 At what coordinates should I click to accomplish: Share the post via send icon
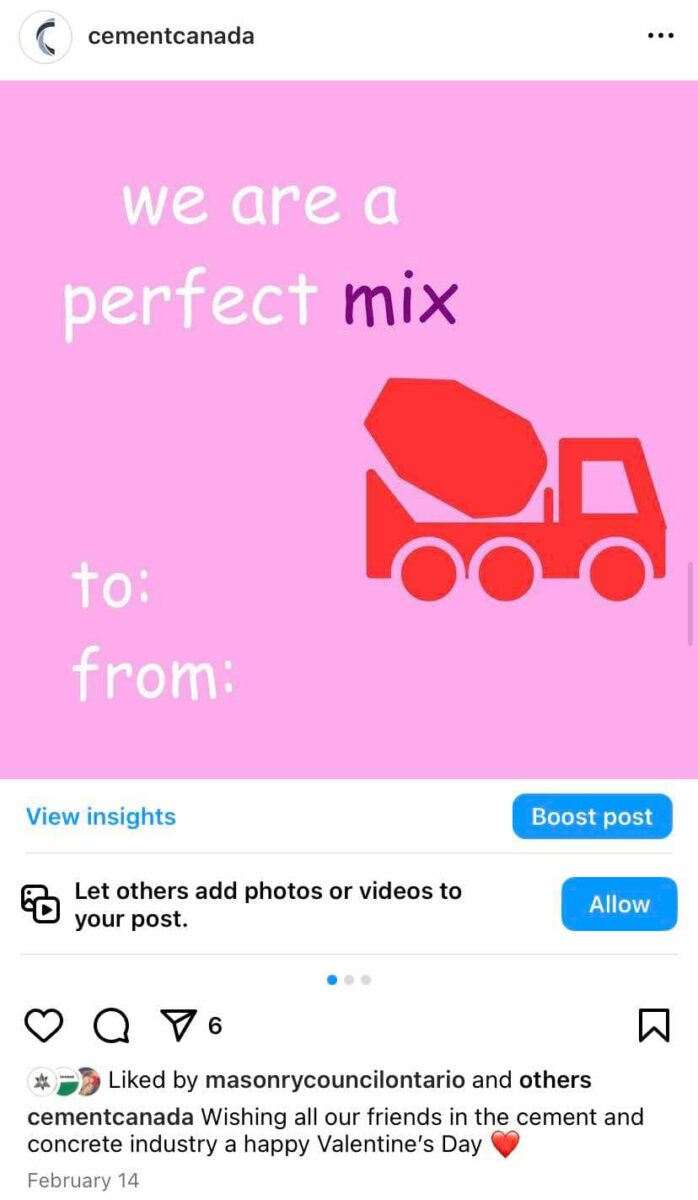[x=178, y=1025]
